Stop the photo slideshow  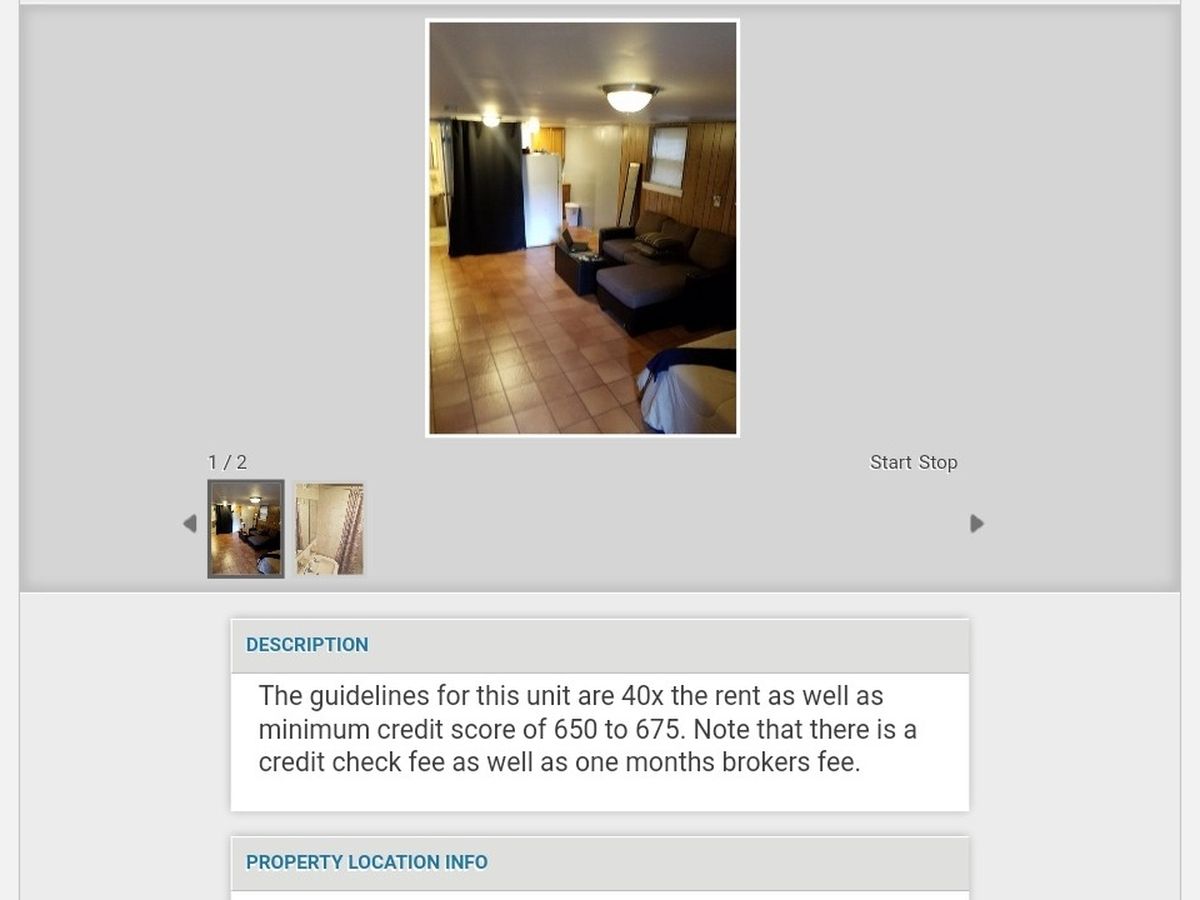(938, 462)
